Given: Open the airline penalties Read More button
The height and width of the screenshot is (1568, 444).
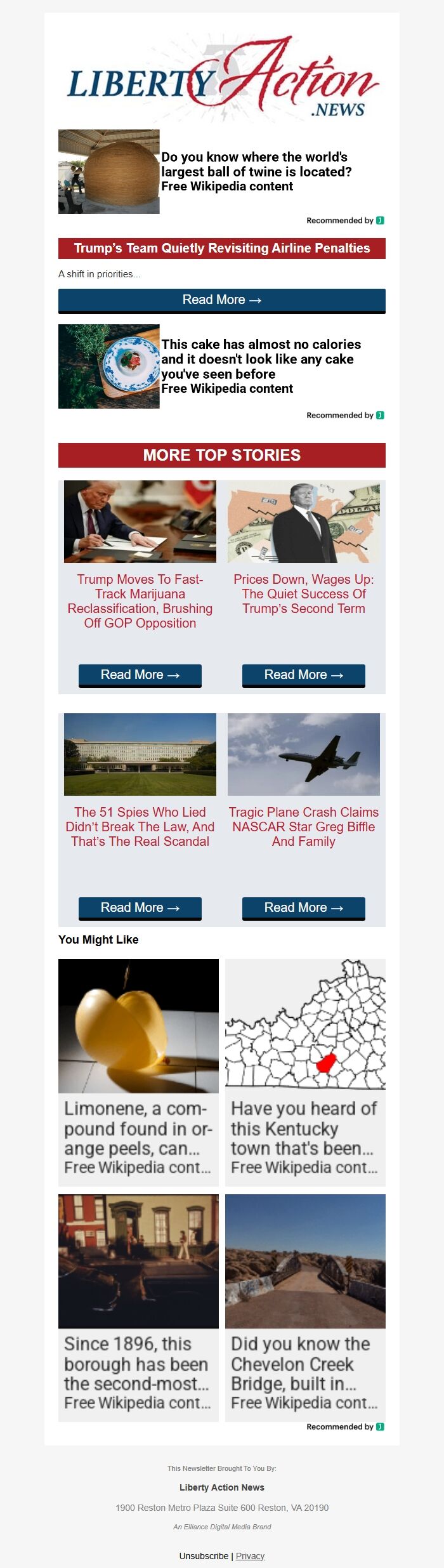Looking at the screenshot, I should pos(221,300).
